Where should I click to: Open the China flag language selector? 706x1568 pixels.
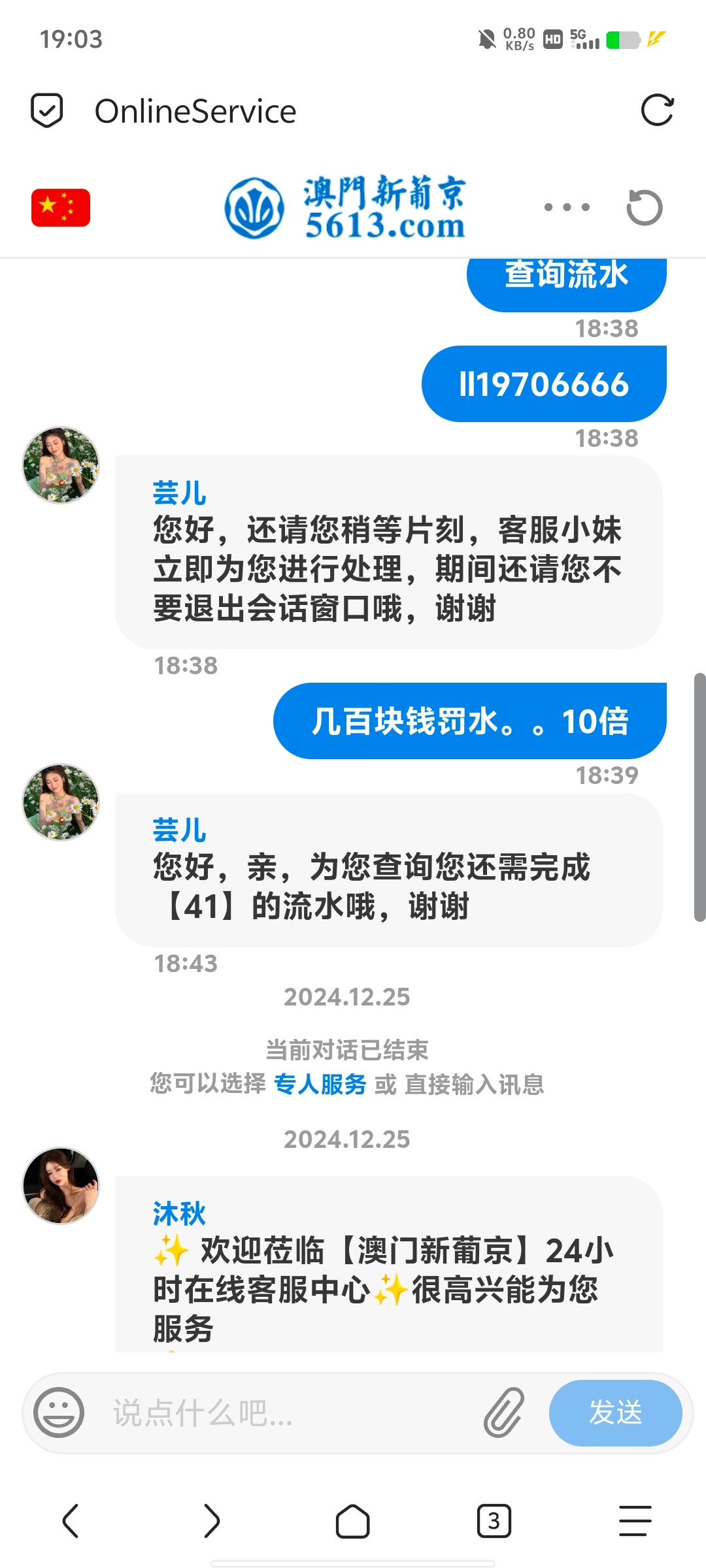pos(61,208)
